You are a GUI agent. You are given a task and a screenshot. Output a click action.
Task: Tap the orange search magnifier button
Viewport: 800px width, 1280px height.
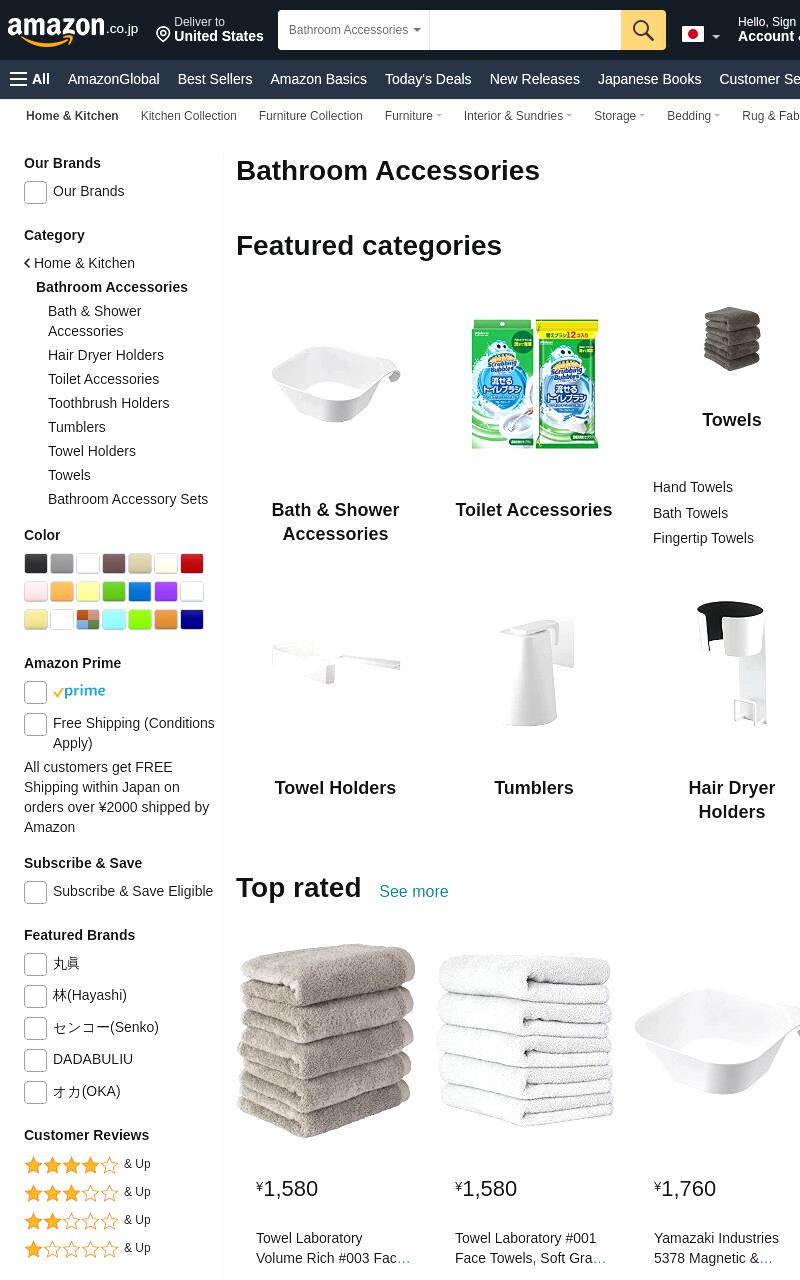643,30
